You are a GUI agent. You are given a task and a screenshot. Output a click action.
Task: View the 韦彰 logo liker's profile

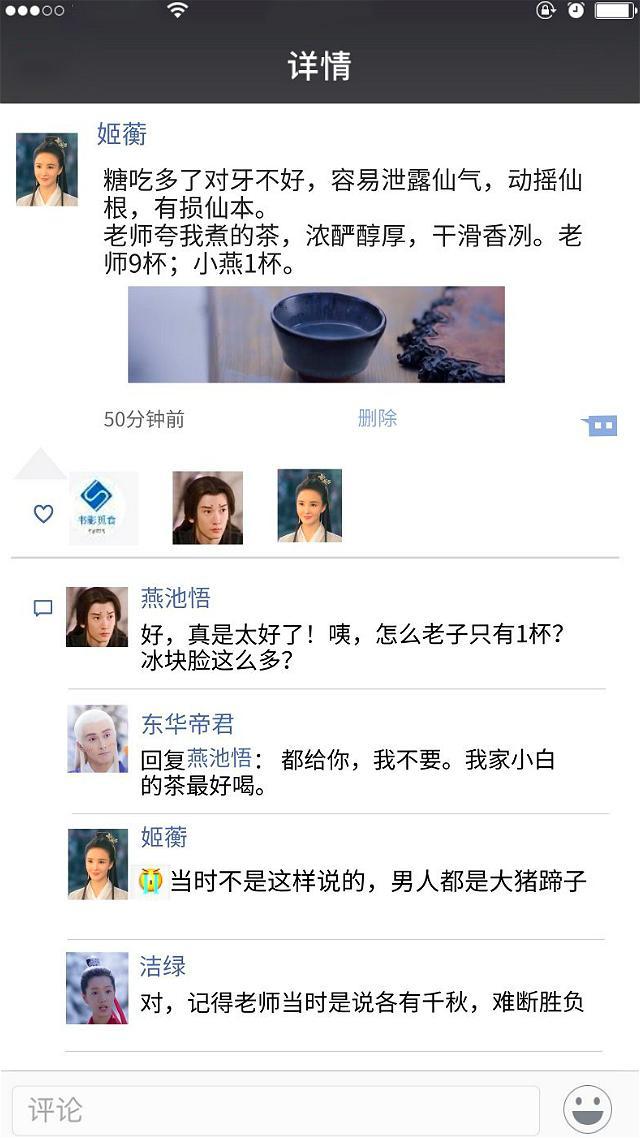(x=104, y=508)
